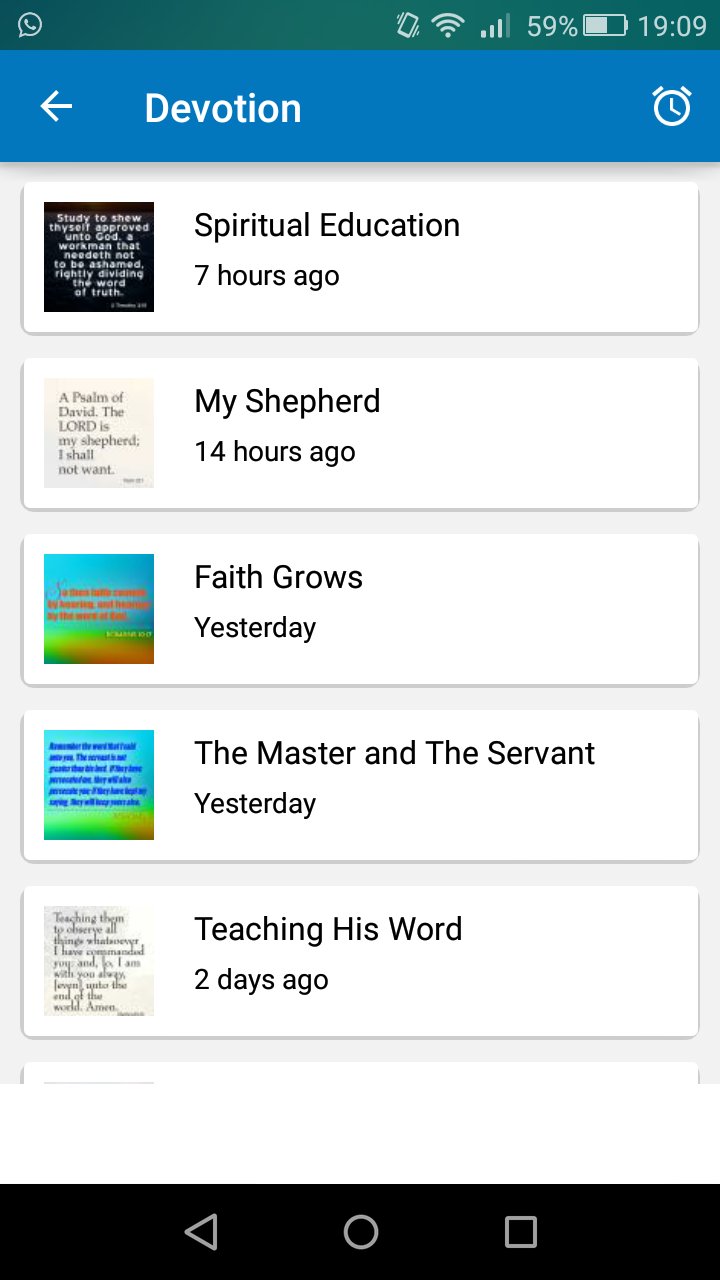The width and height of the screenshot is (720, 1280).
Task: Go back from the Devotion screen
Action: click(x=56, y=107)
